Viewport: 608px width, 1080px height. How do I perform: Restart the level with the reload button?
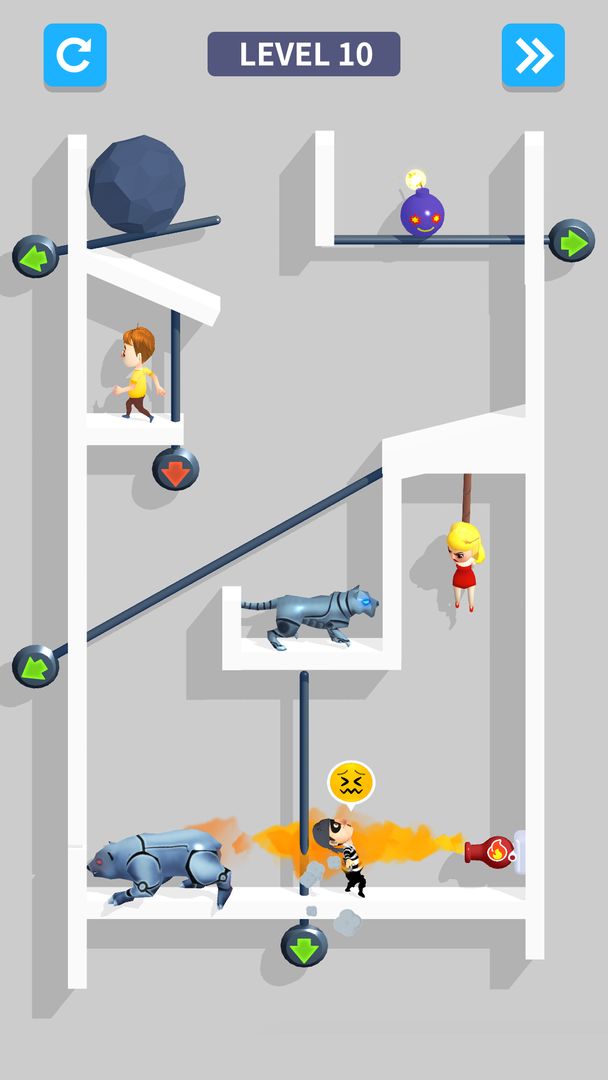pyautogui.click(x=74, y=55)
